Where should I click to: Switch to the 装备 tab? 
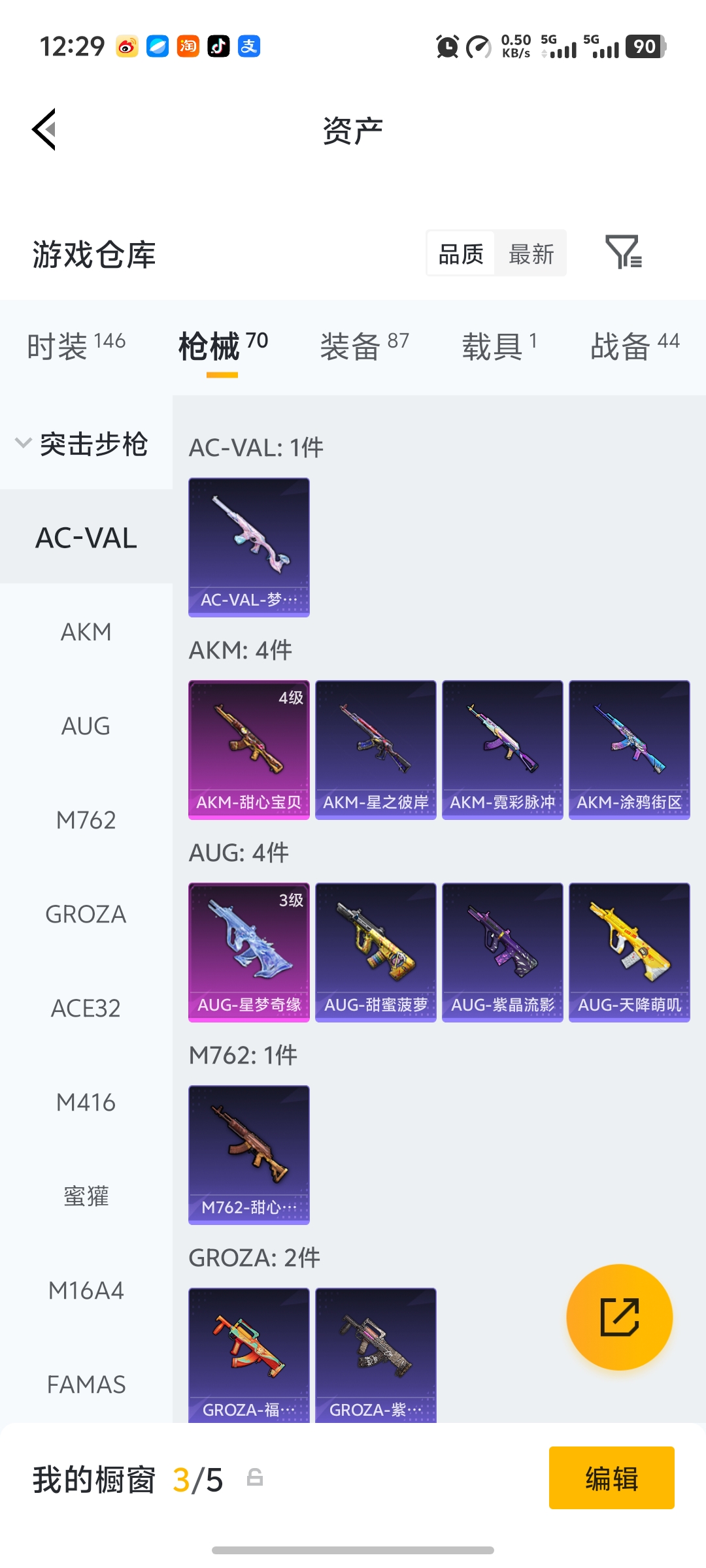pos(364,345)
